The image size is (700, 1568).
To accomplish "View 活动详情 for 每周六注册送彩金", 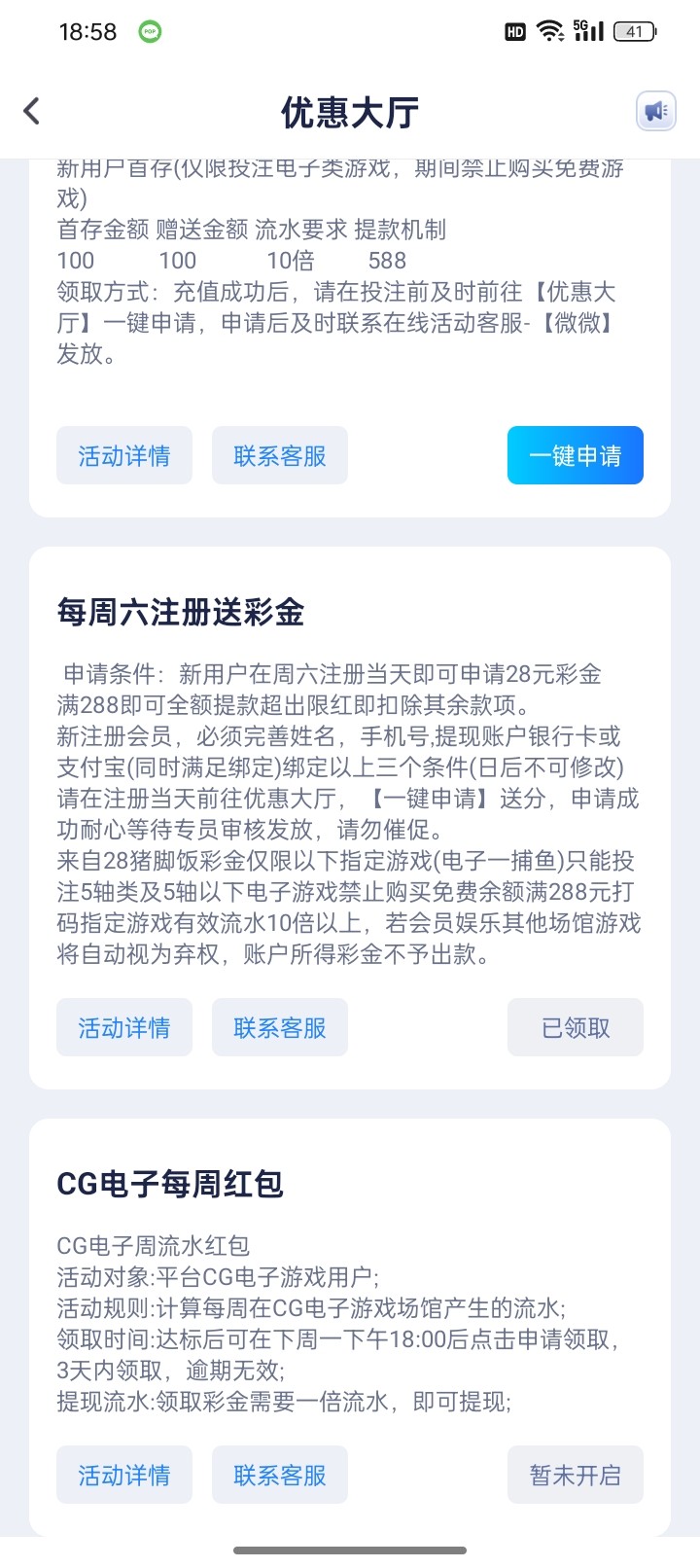I will click(124, 1027).
